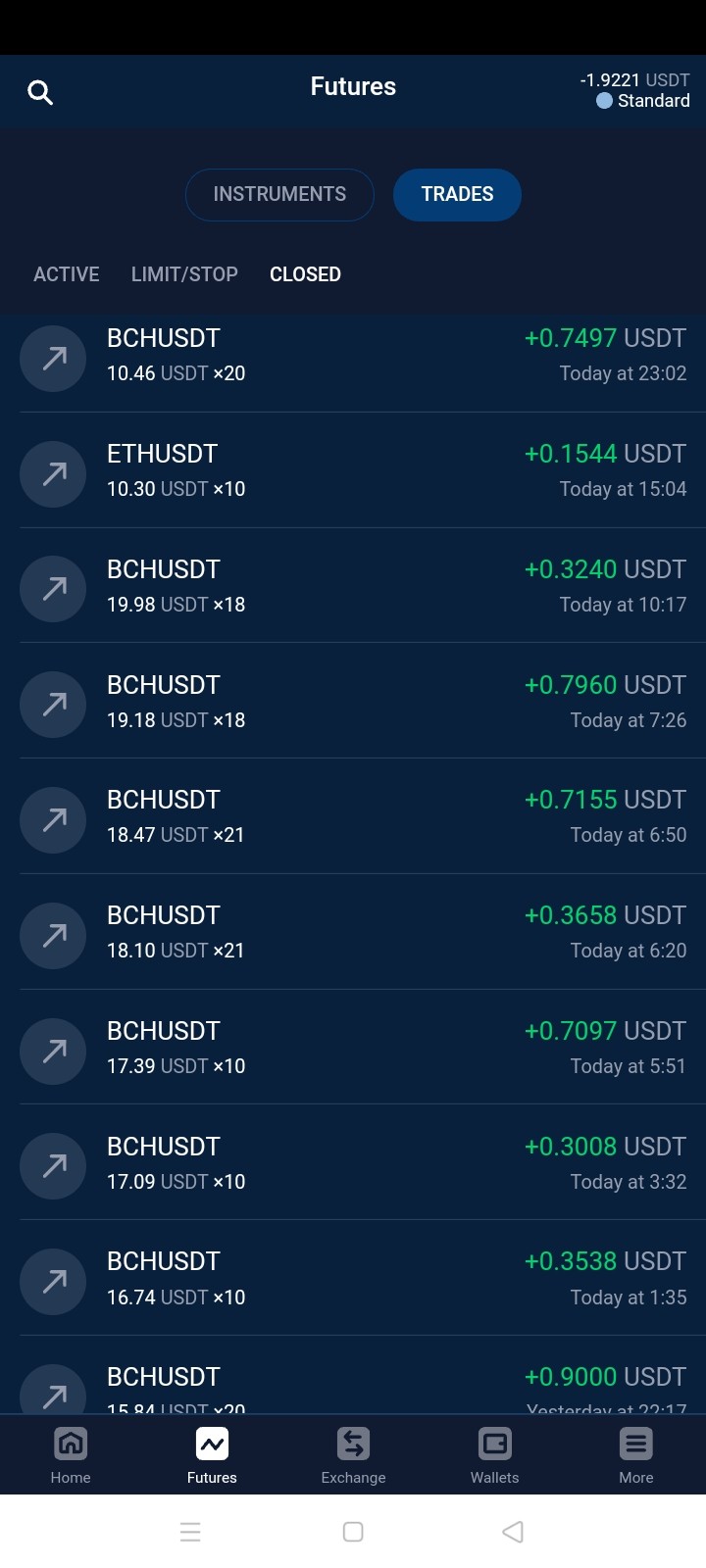Switch to the Instruments view
Image resolution: width=706 pixels, height=1568 pixels.
click(279, 194)
